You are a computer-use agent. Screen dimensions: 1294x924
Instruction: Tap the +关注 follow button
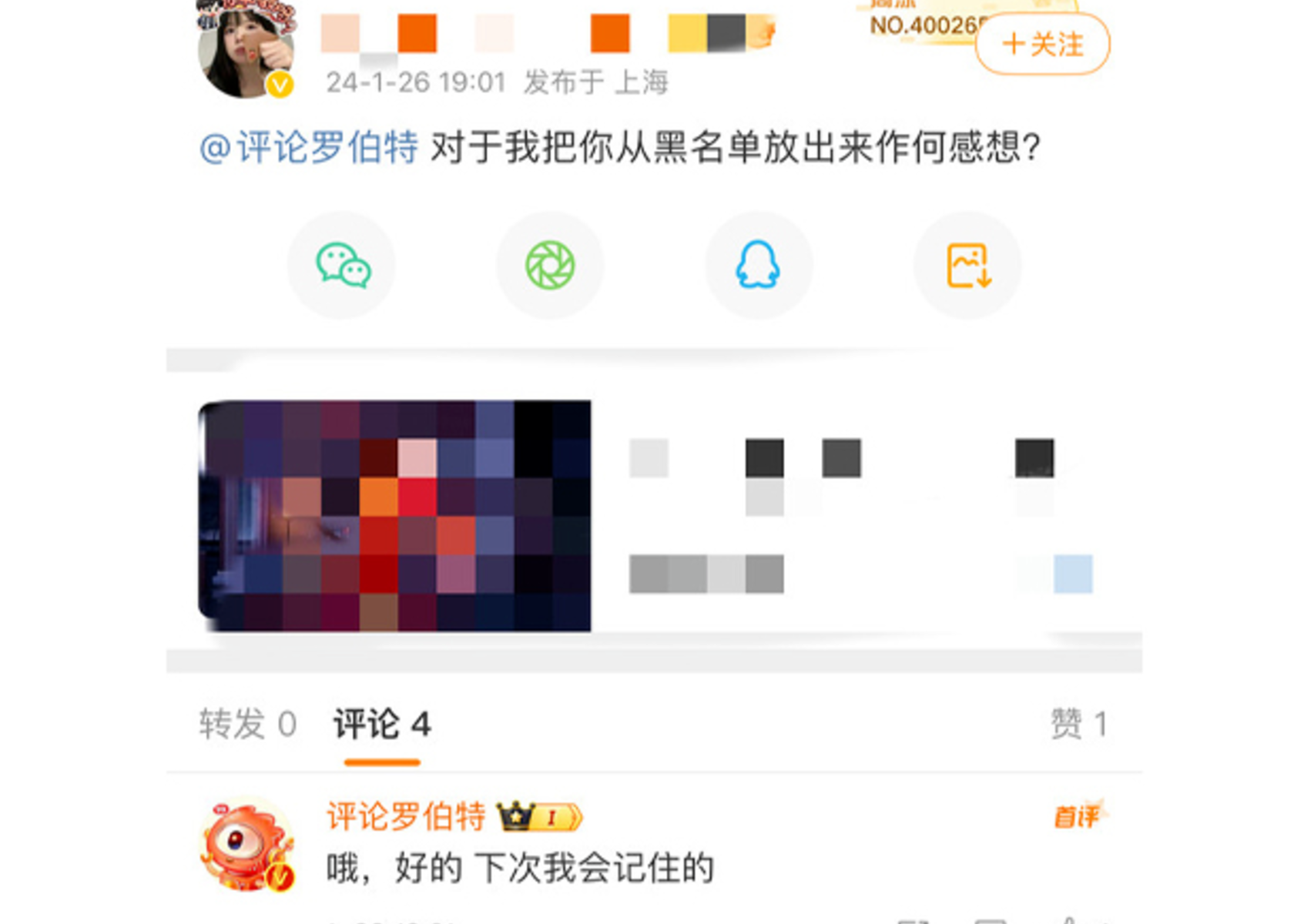1042,45
